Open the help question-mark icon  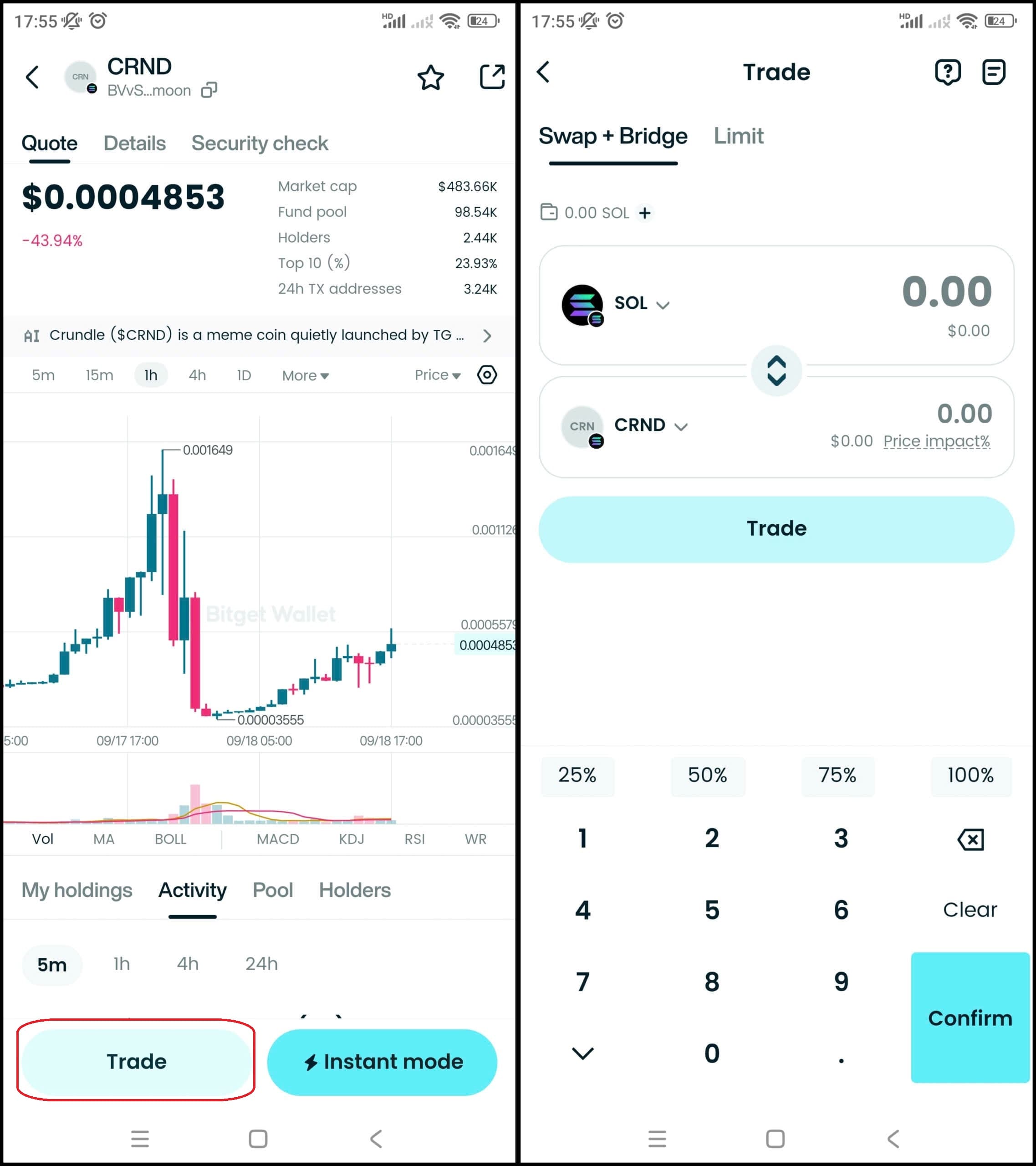tap(948, 72)
